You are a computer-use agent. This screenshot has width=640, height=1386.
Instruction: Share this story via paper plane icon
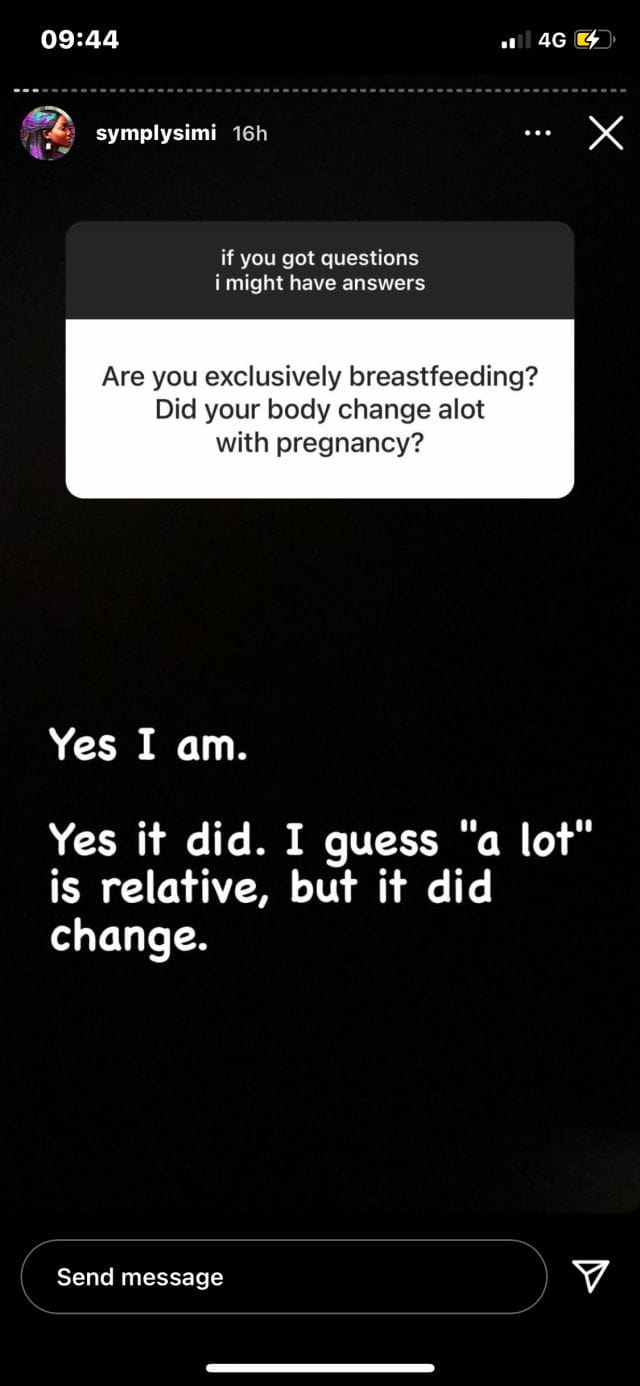(590, 1275)
